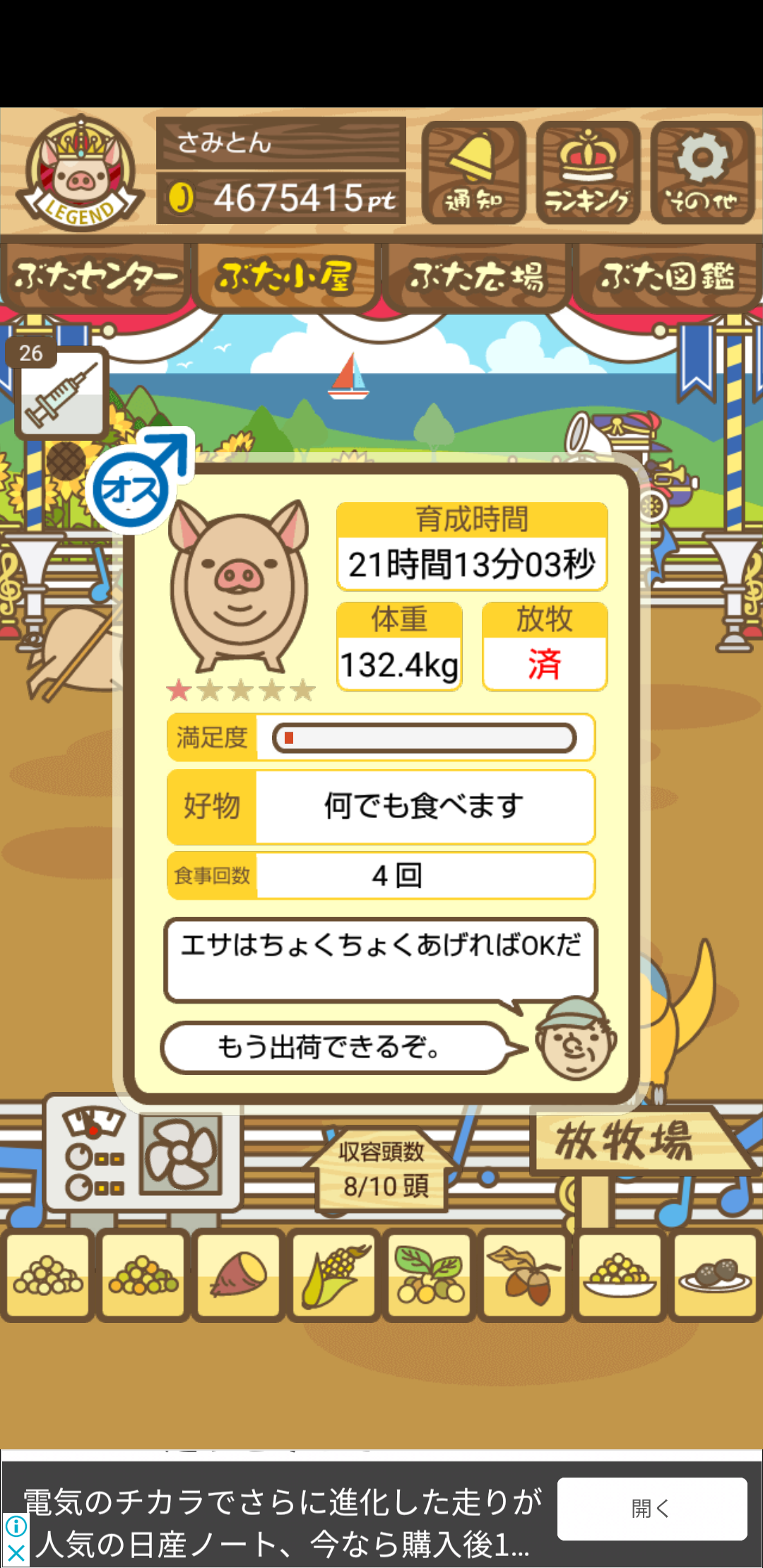
Task: Open the ad with 開く button
Action: click(x=652, y=1509)
